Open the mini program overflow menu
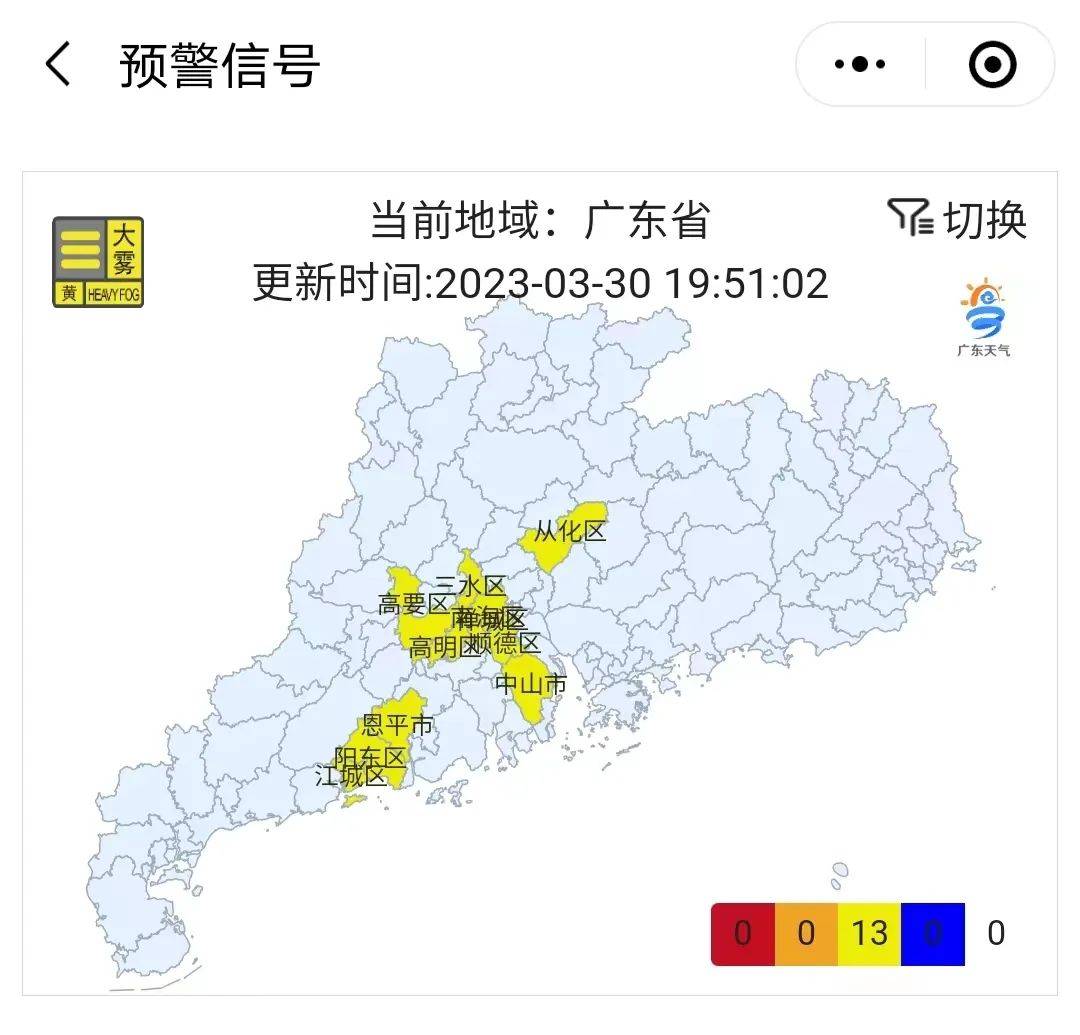 pyautogui.click(x=860, y=66)
